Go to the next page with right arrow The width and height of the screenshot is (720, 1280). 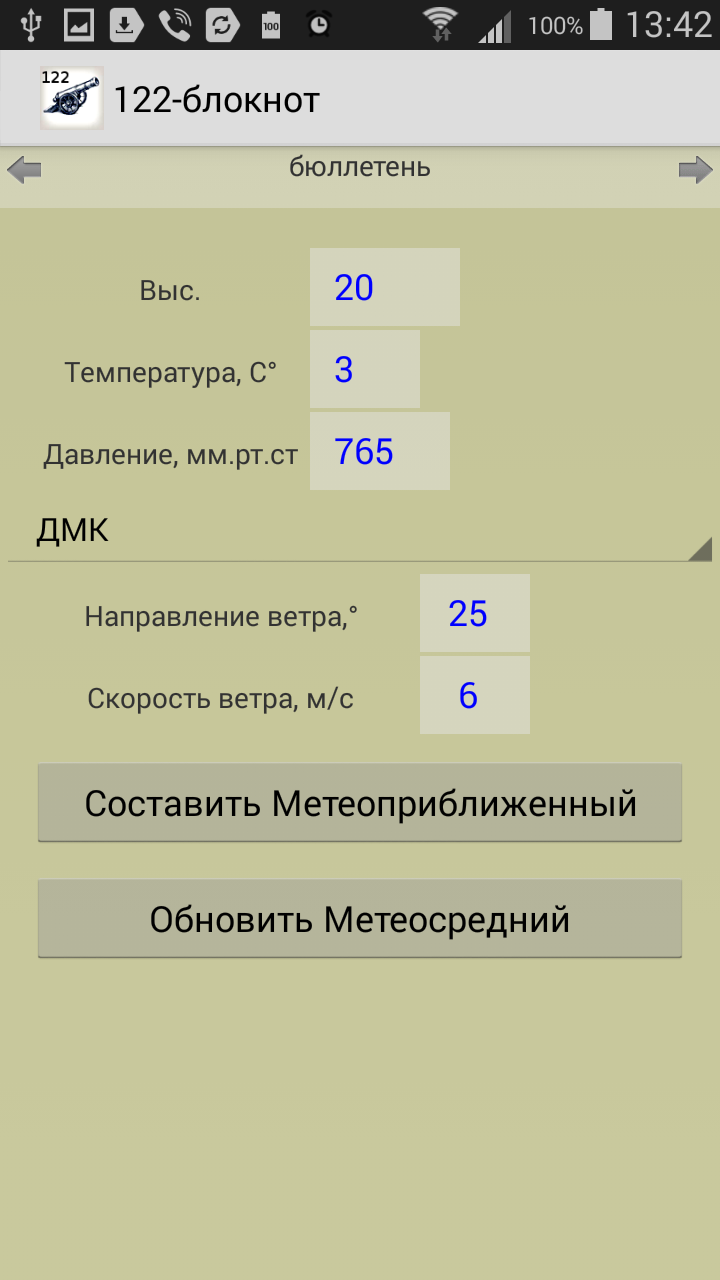click(x=696, y=170)
